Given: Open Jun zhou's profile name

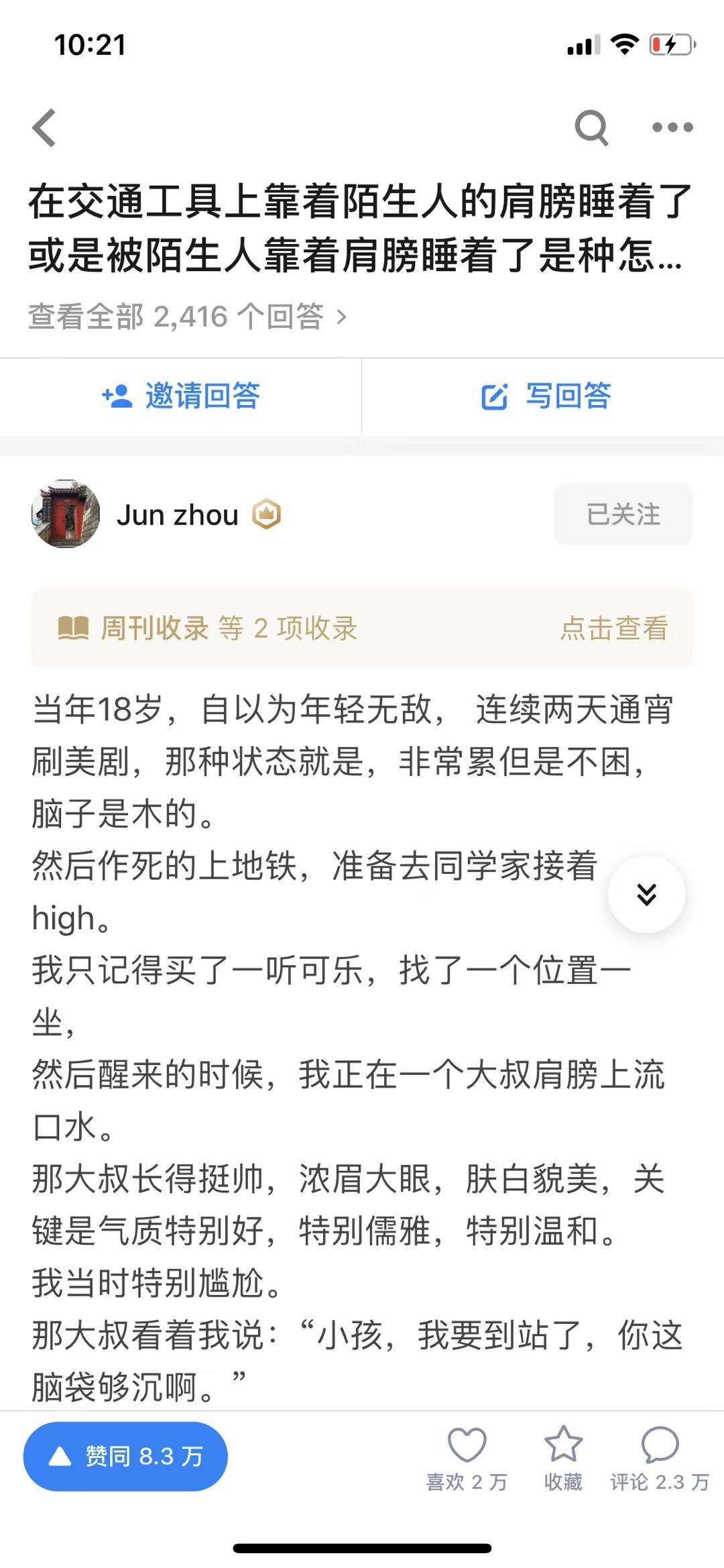Looking at the screenshot, I should pyautogui.click(x=177, y=515).
